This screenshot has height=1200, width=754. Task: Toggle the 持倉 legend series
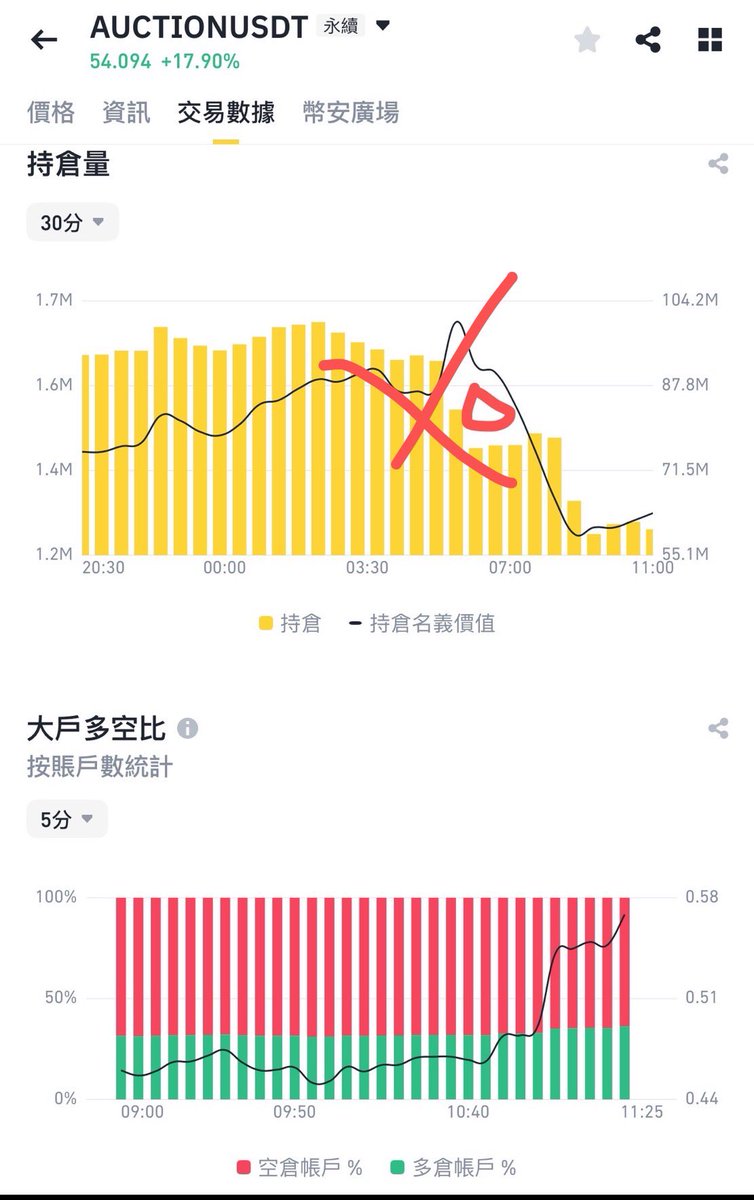coord(290,624)
